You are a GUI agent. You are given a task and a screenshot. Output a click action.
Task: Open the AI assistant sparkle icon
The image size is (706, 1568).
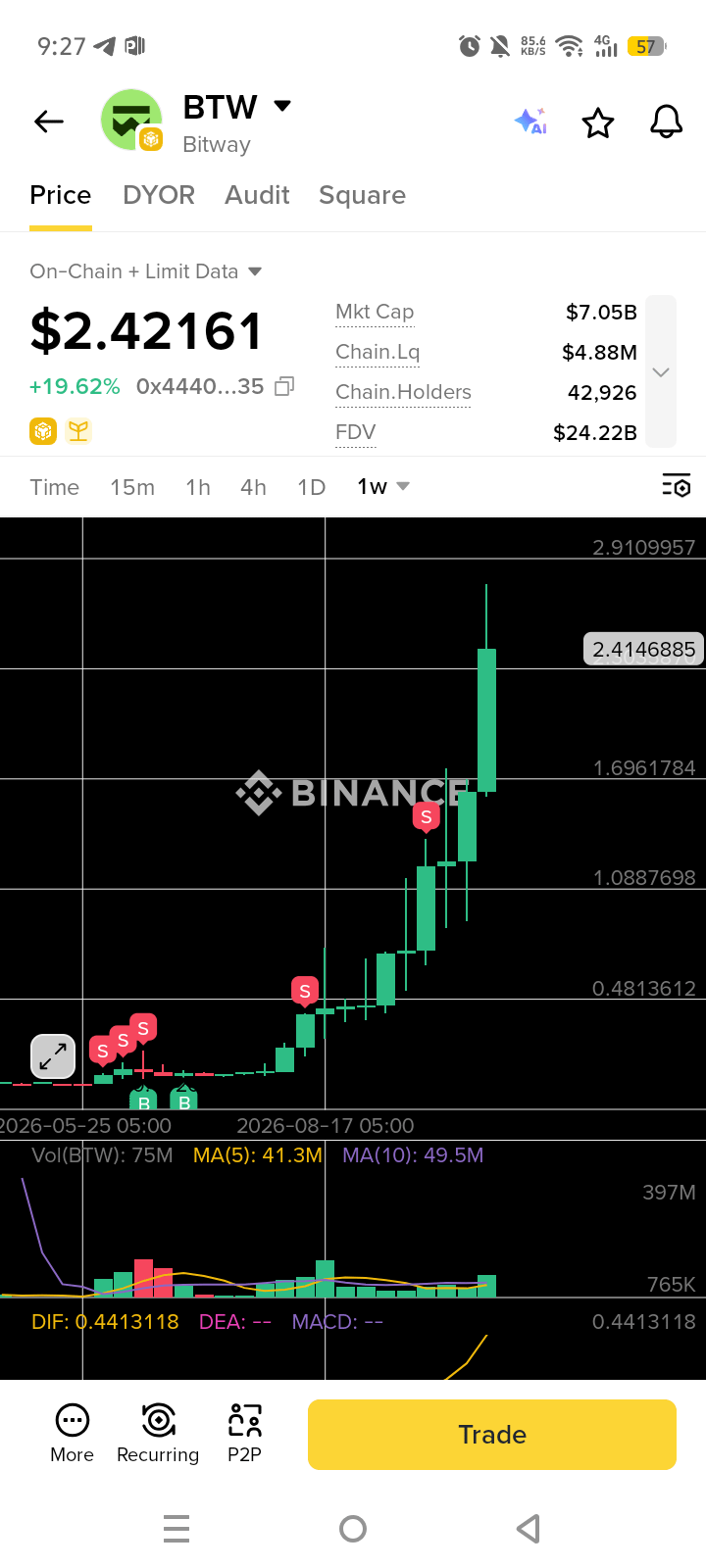(x=530, y=122)
